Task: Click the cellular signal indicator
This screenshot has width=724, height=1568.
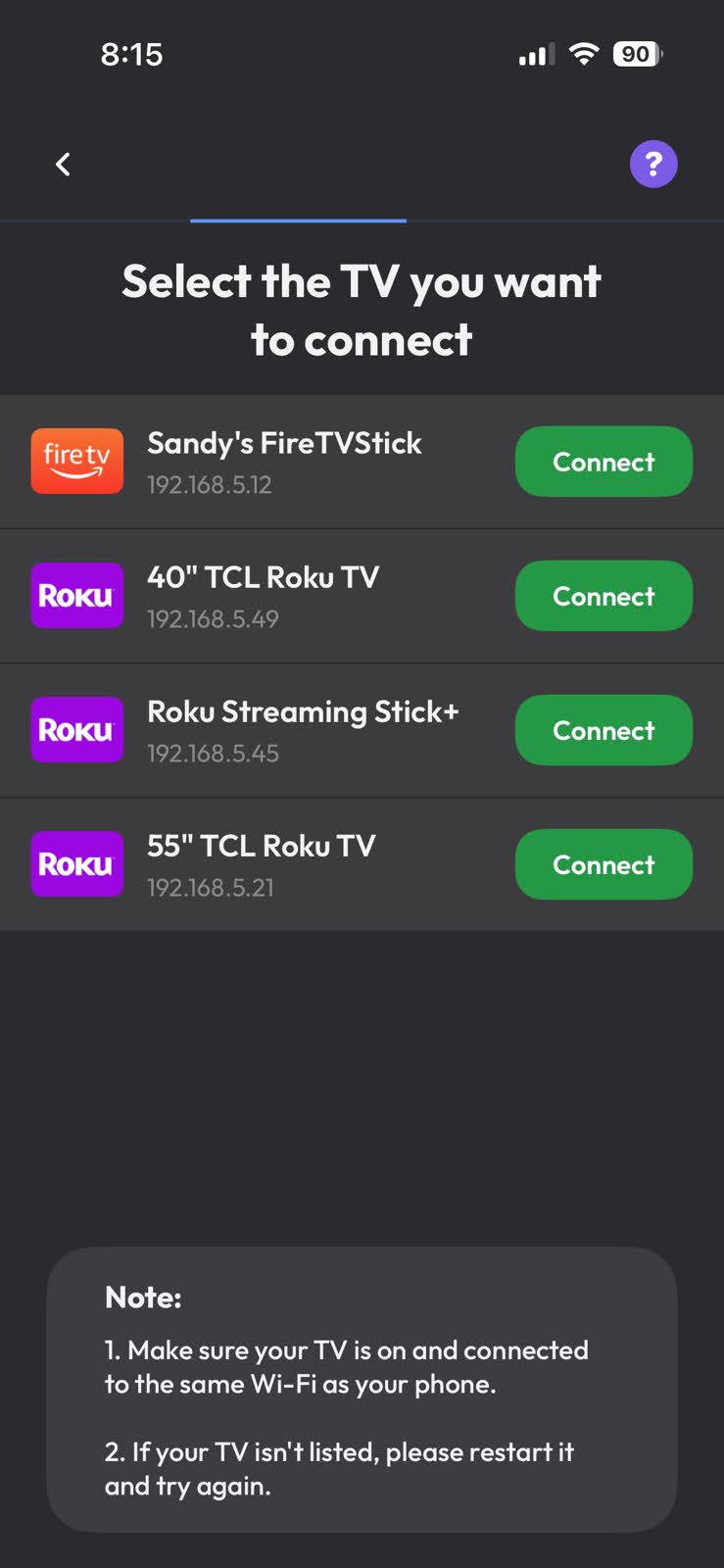Action: [x=534, y=54]
